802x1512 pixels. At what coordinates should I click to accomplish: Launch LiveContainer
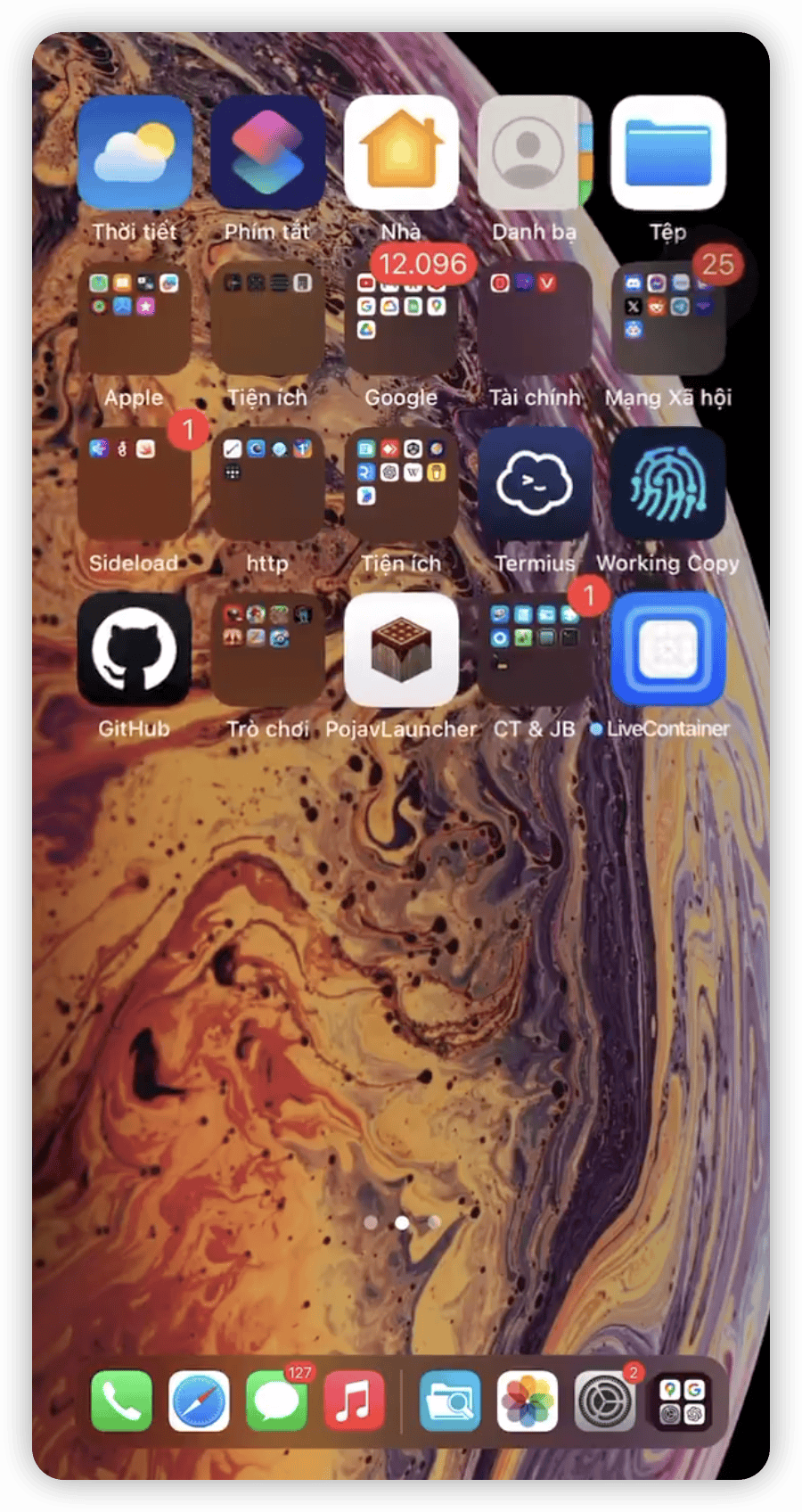tap(668, 650)
